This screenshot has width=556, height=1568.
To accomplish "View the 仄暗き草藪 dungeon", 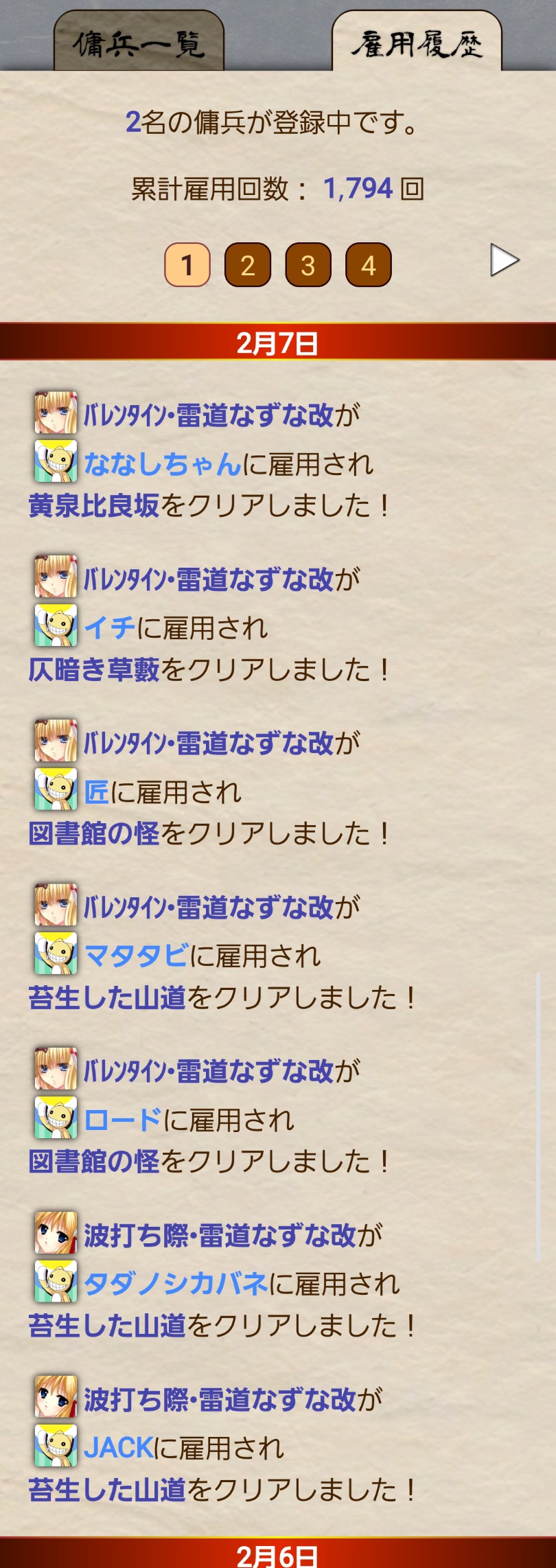I will pos(94,669).
